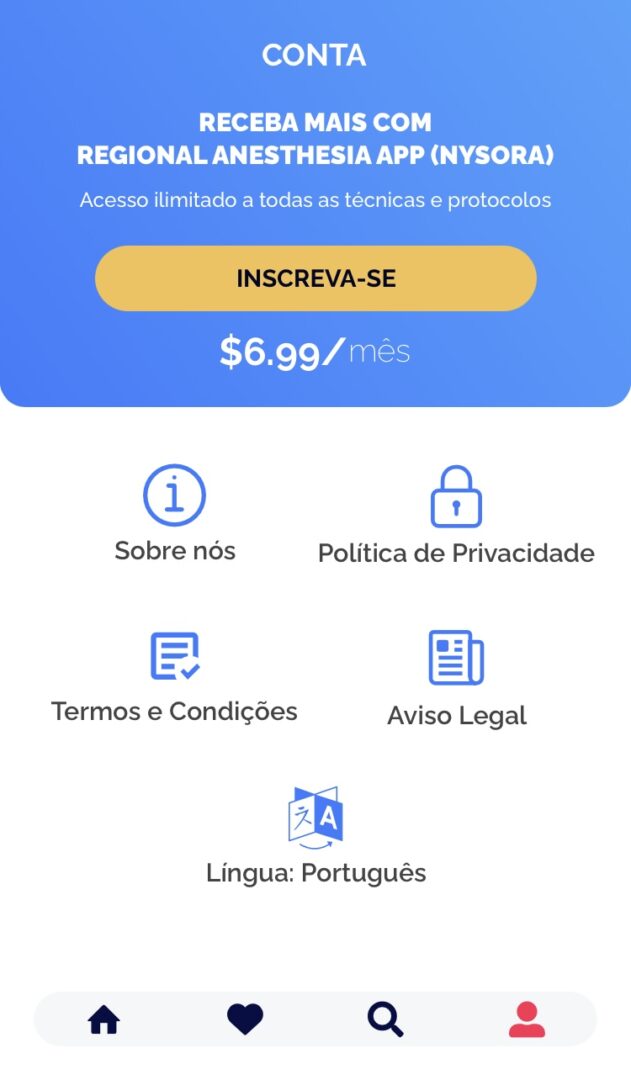Screen dimensions: 631x1080
Task: View Termos e Condições
Action: [x=174, y=676]
